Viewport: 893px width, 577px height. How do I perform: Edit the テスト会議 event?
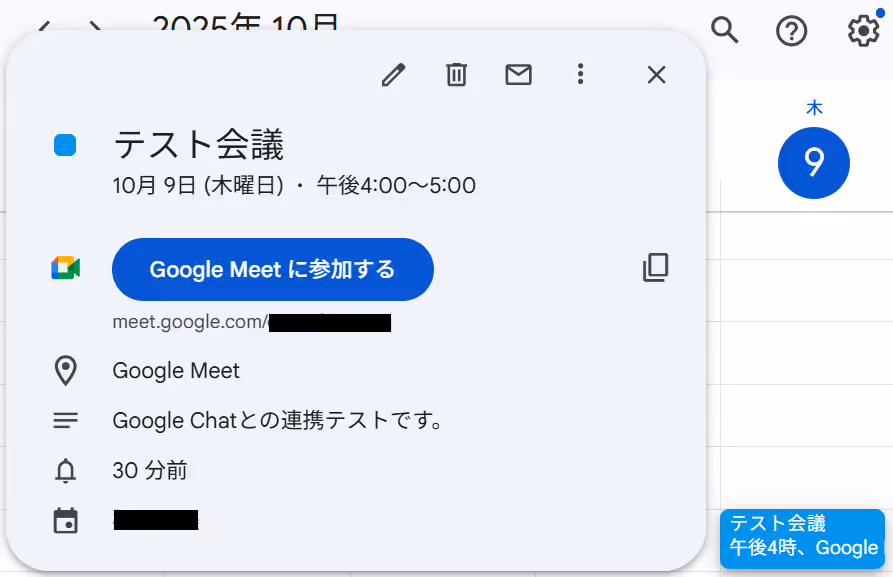[394, 75]
